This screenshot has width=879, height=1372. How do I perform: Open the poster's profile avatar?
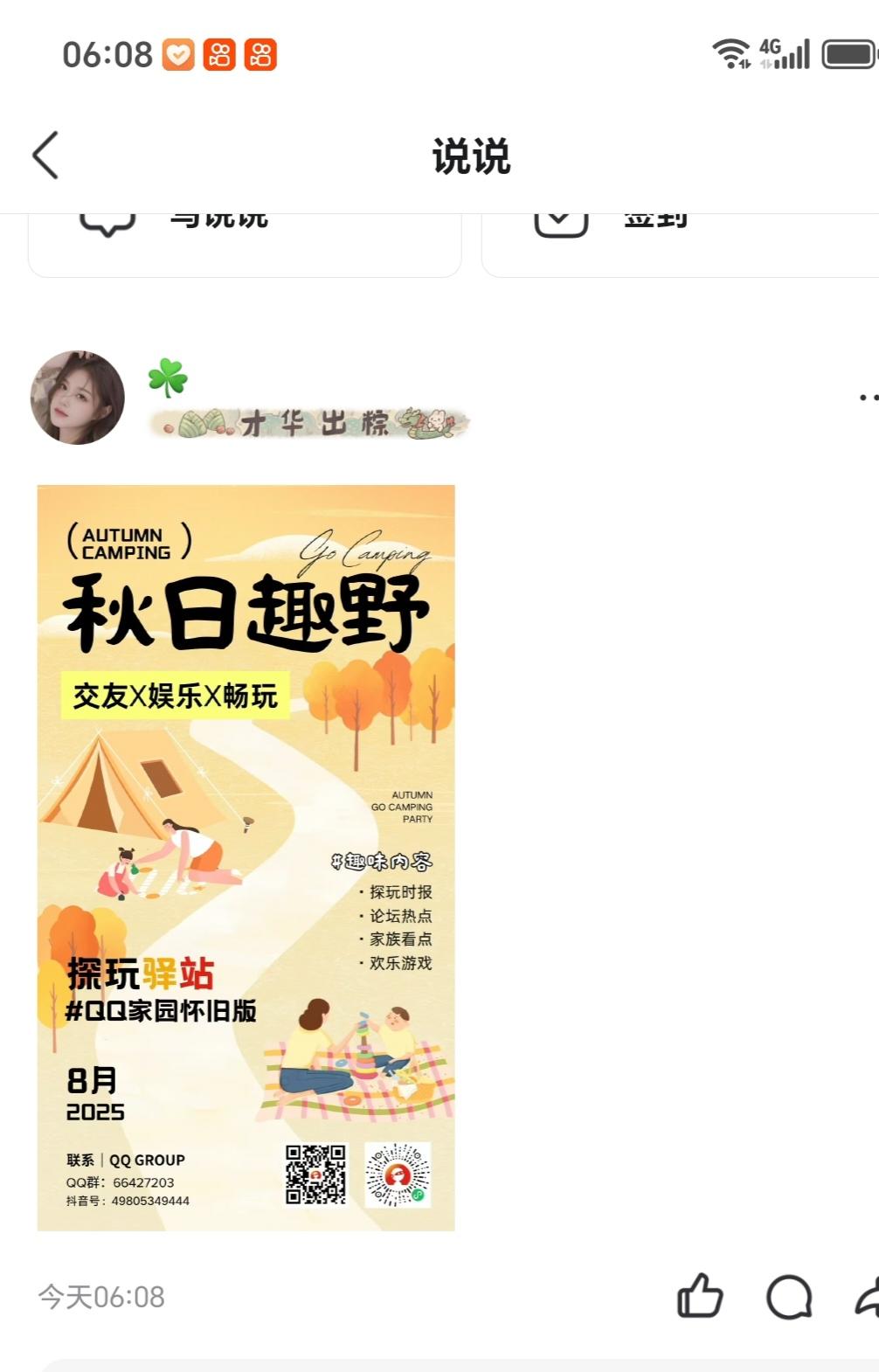(78, 398)
